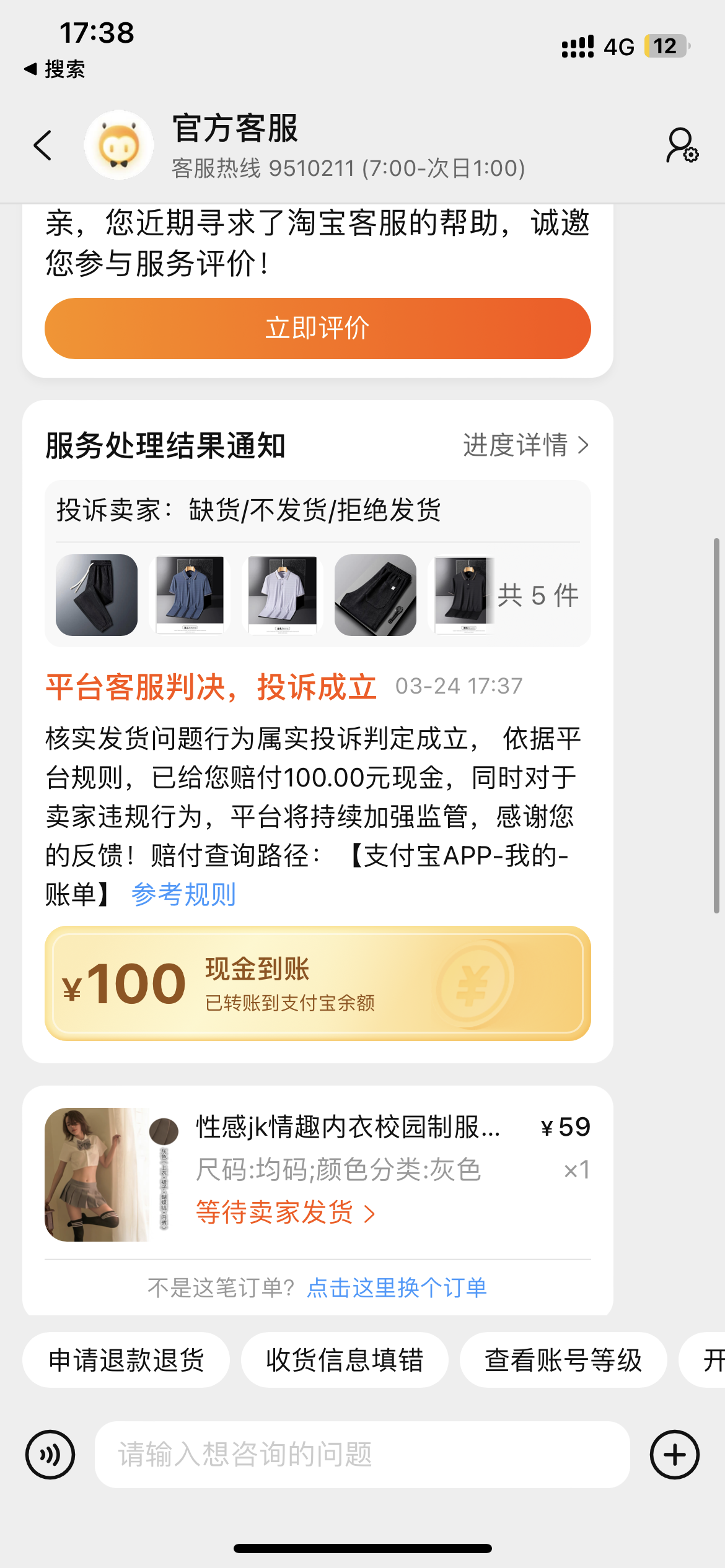The image size is (725, 1568).
Task: Tap 点击这里换个订单 to switch order
Action: 397,1288
